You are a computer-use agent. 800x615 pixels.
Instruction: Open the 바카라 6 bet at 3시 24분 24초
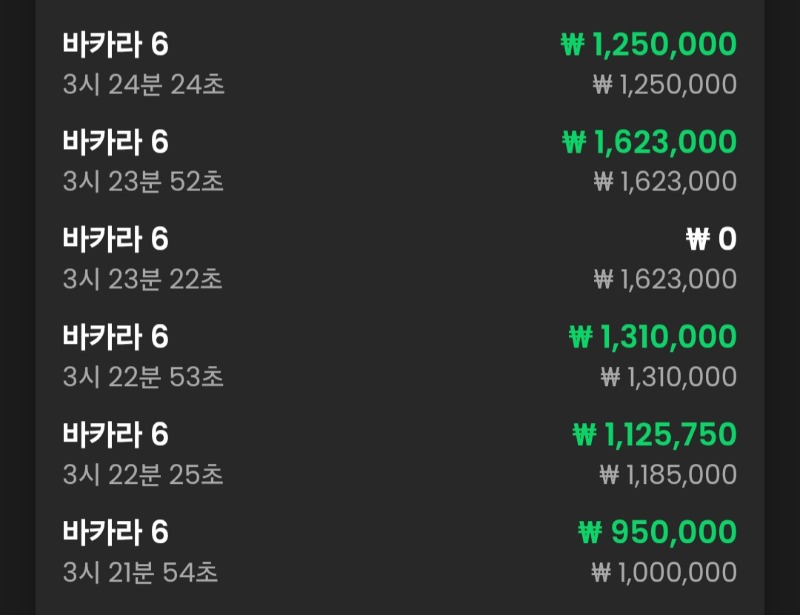[400, 64]
